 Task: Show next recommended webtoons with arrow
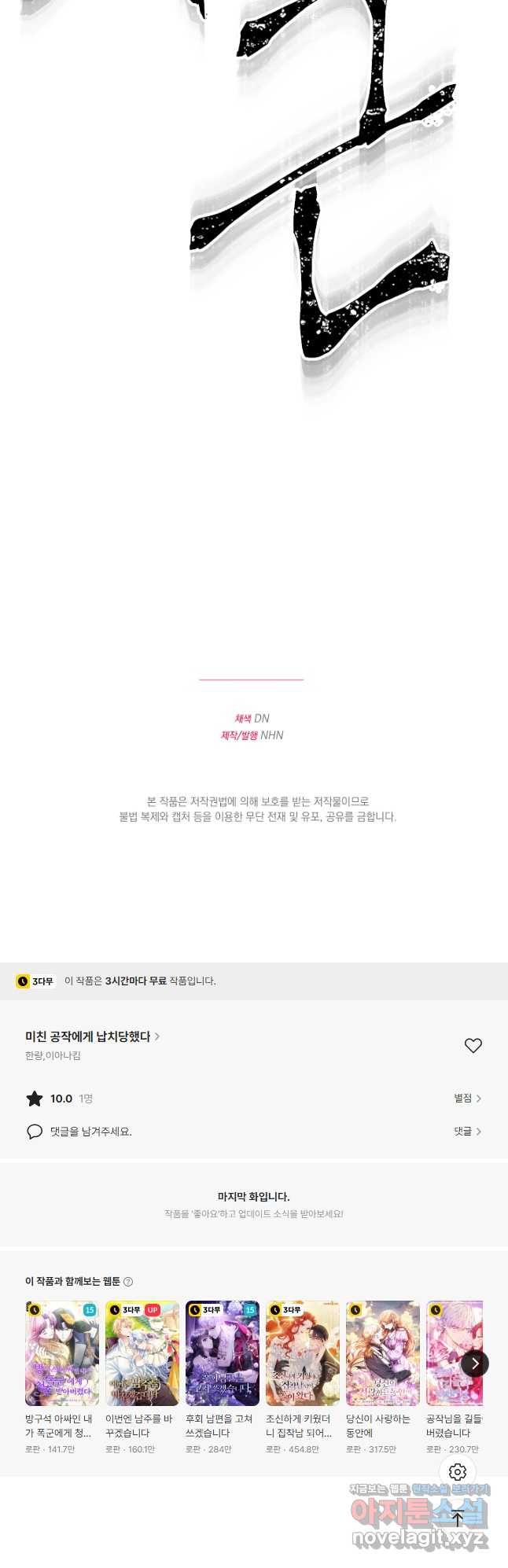point(474,1363)
